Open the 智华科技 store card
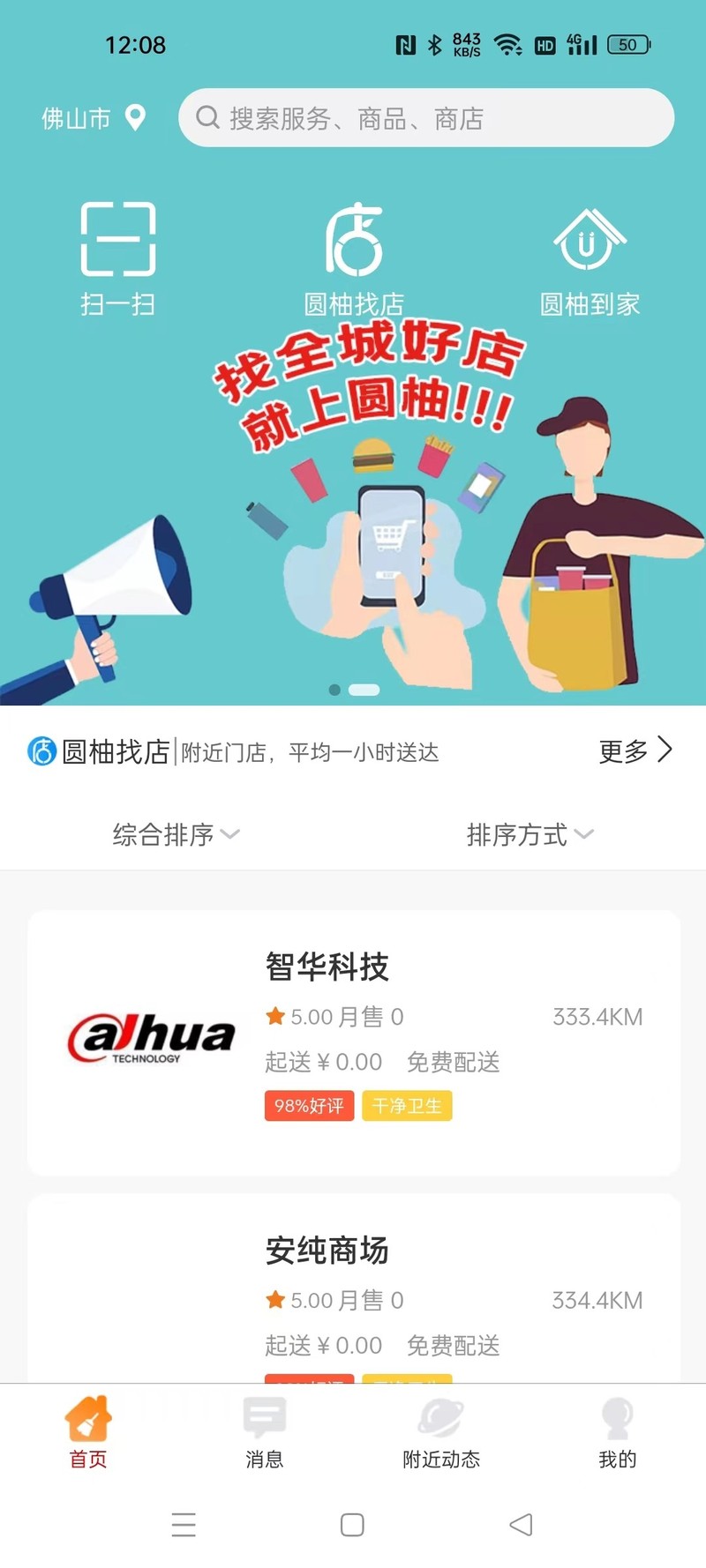The image size is (706, 1568). coord(354,1042)
